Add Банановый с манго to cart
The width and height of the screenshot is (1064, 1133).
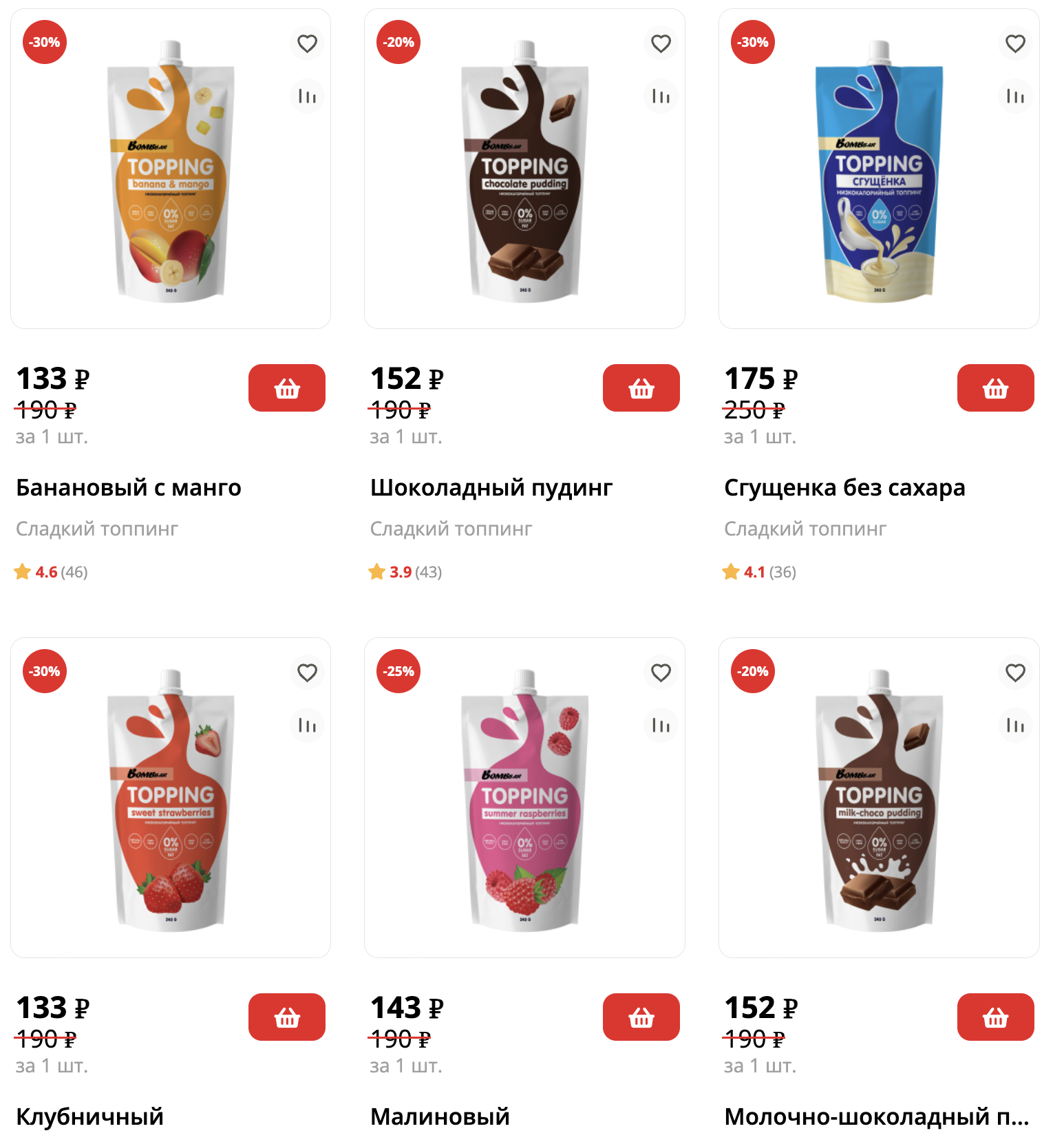tap(287, 388)
